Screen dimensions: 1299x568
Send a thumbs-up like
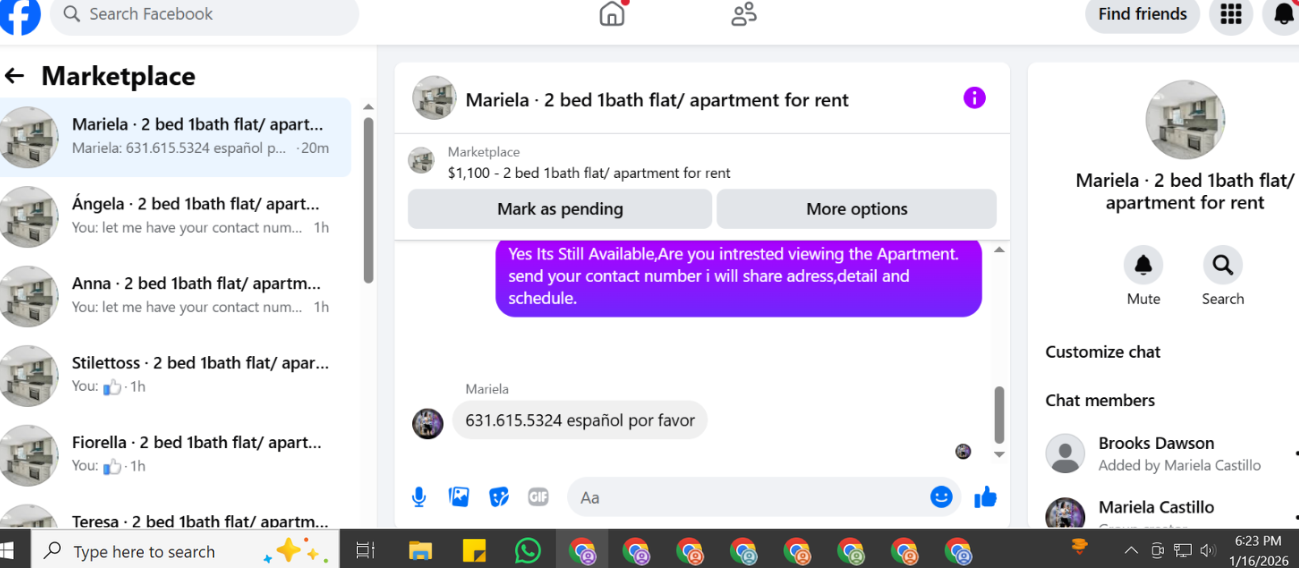(985, 497)
